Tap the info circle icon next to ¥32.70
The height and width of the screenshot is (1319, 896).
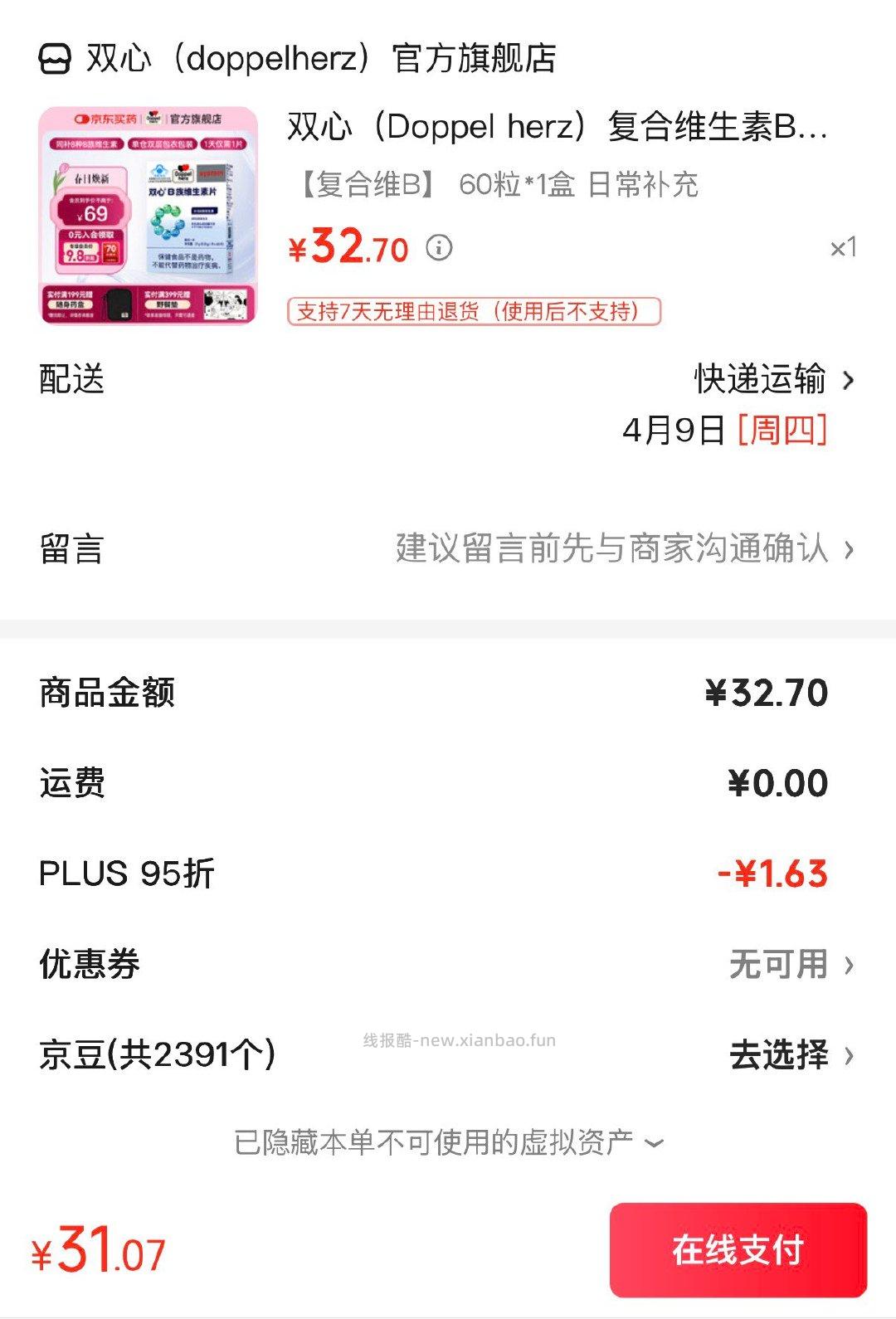(x=441, y=248)
